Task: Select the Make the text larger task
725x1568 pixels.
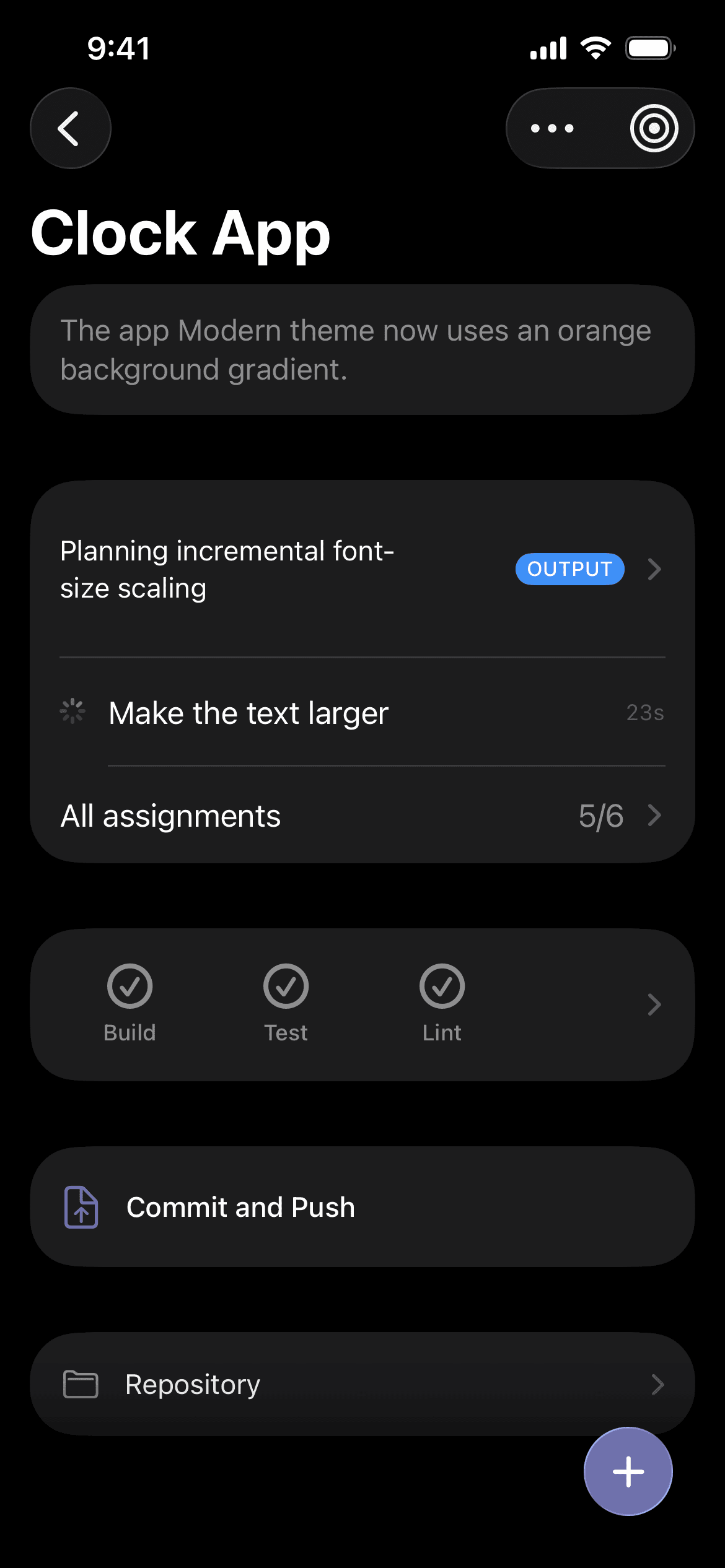Action: (248, 712)
